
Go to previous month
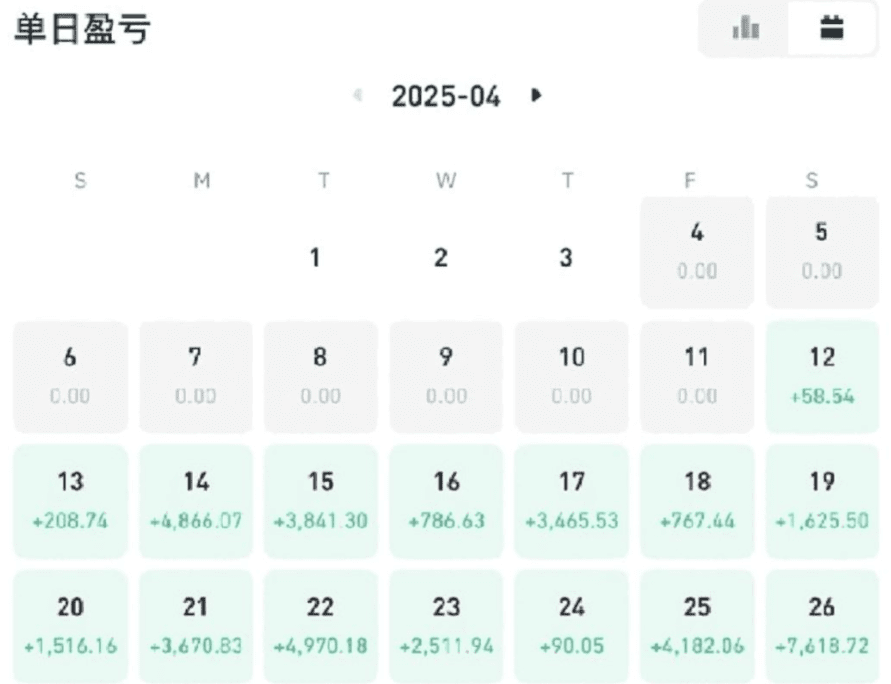coord(357,96)
